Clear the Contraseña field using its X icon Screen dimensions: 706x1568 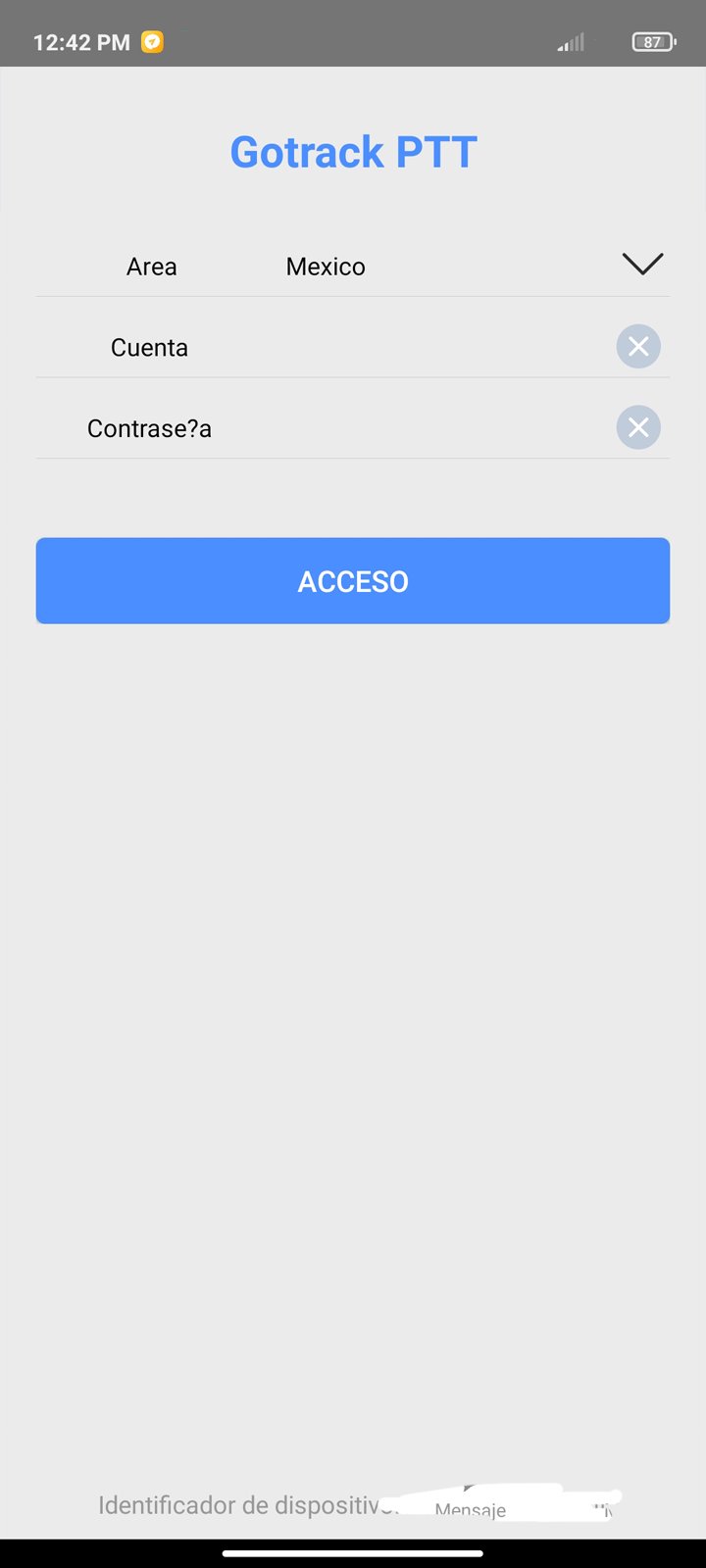638,427
